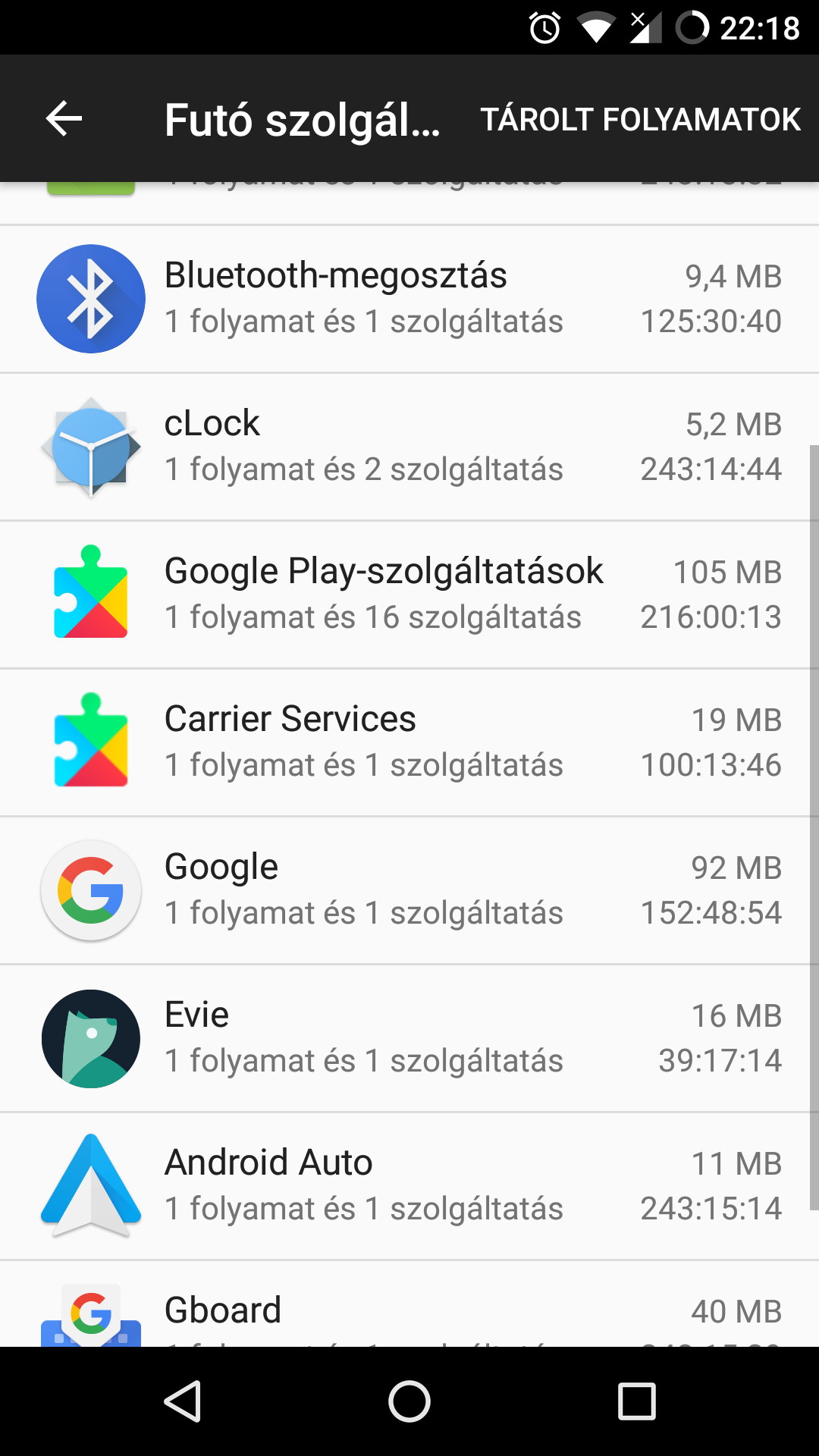Screen dimensions: 819x1456
Task: Select the Gboard entry
Action: 409,1304
